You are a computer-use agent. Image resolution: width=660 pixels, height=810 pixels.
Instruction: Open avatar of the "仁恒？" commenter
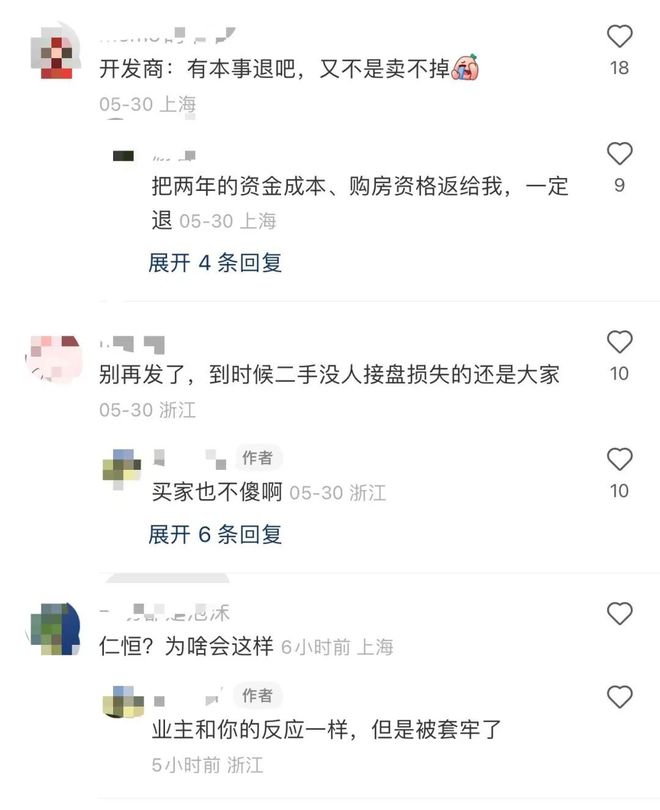click(54, 630)
